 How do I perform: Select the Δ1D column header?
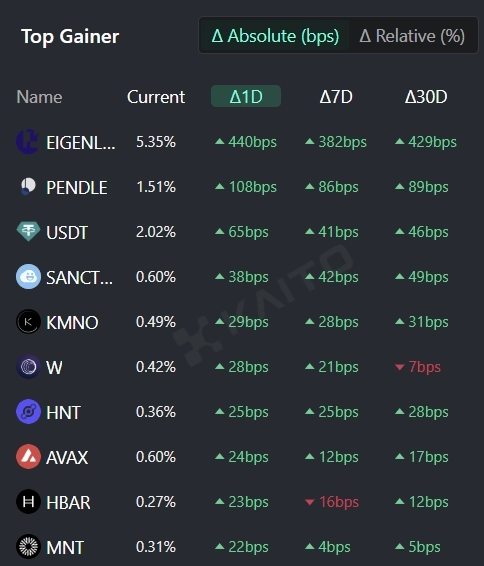pos(246,96)
